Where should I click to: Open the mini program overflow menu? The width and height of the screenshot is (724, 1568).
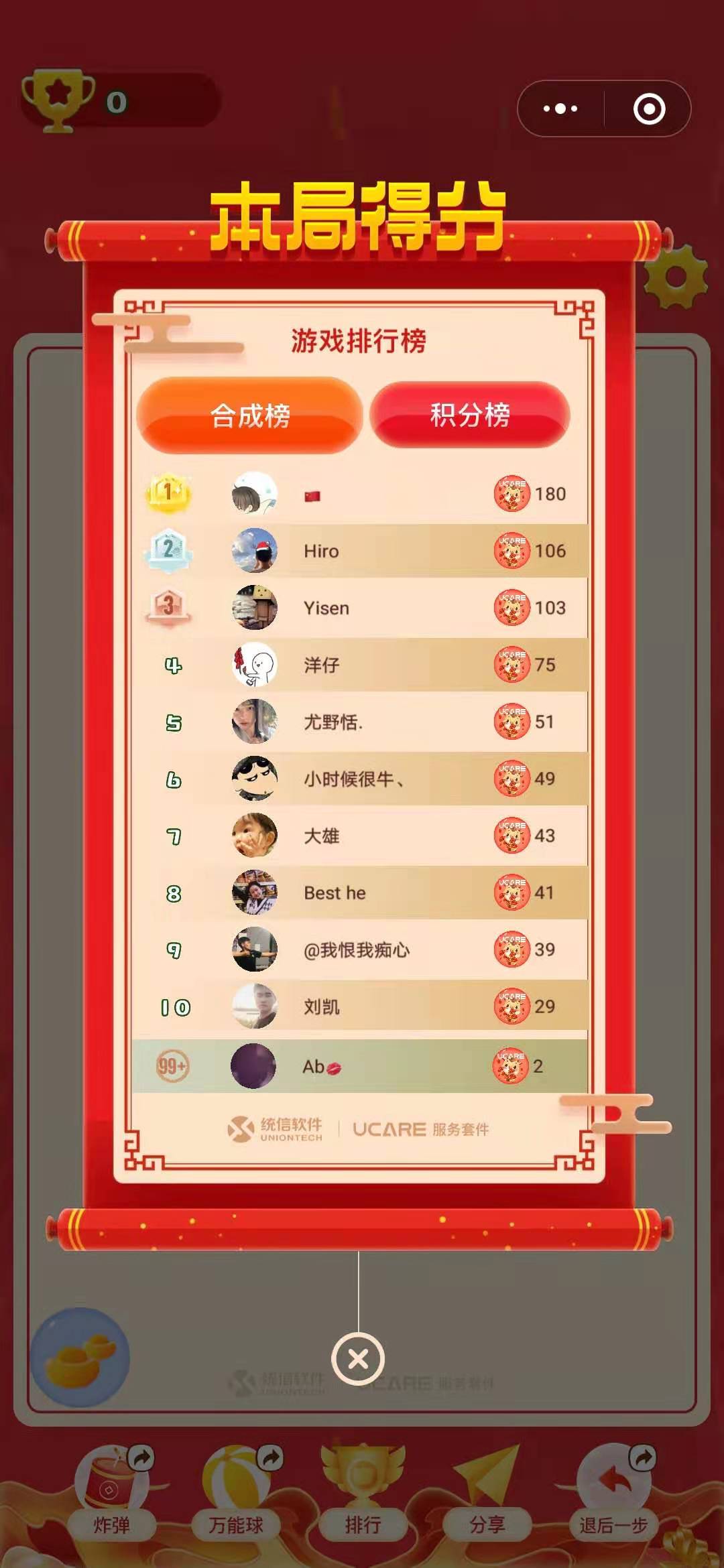click(x=560, y=109)
